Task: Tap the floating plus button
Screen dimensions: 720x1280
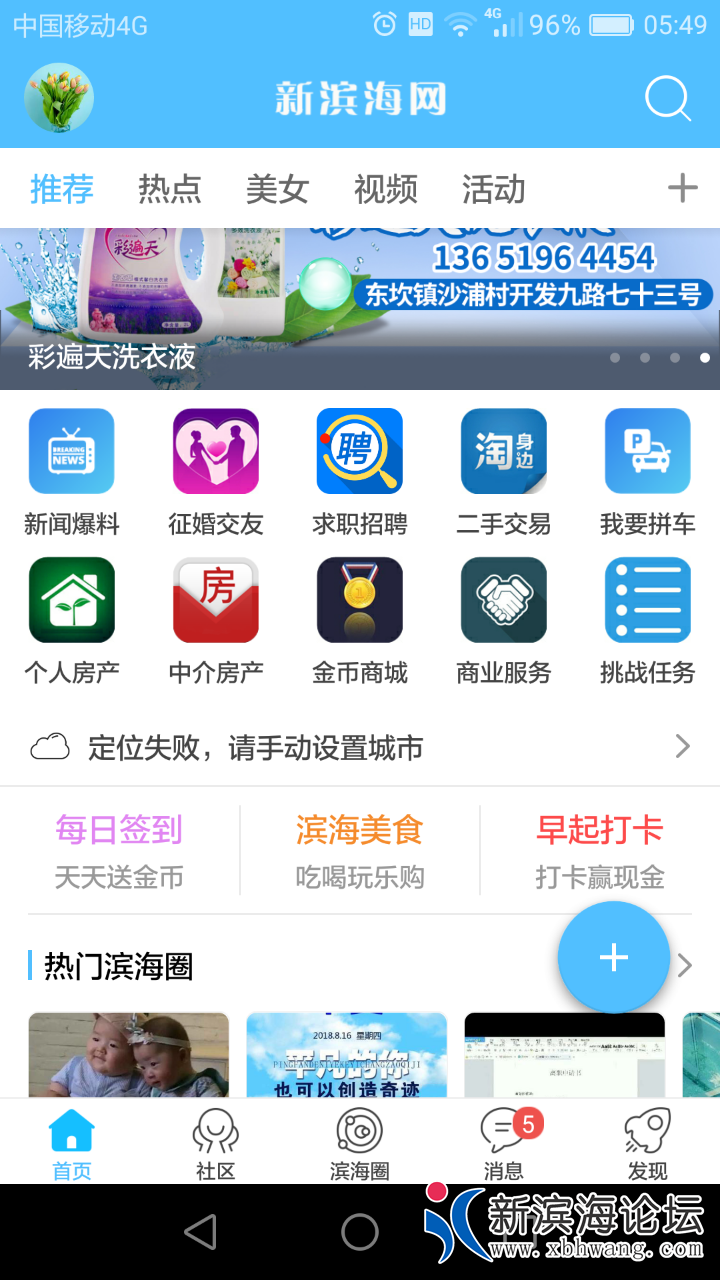Action: click(613, 958)
